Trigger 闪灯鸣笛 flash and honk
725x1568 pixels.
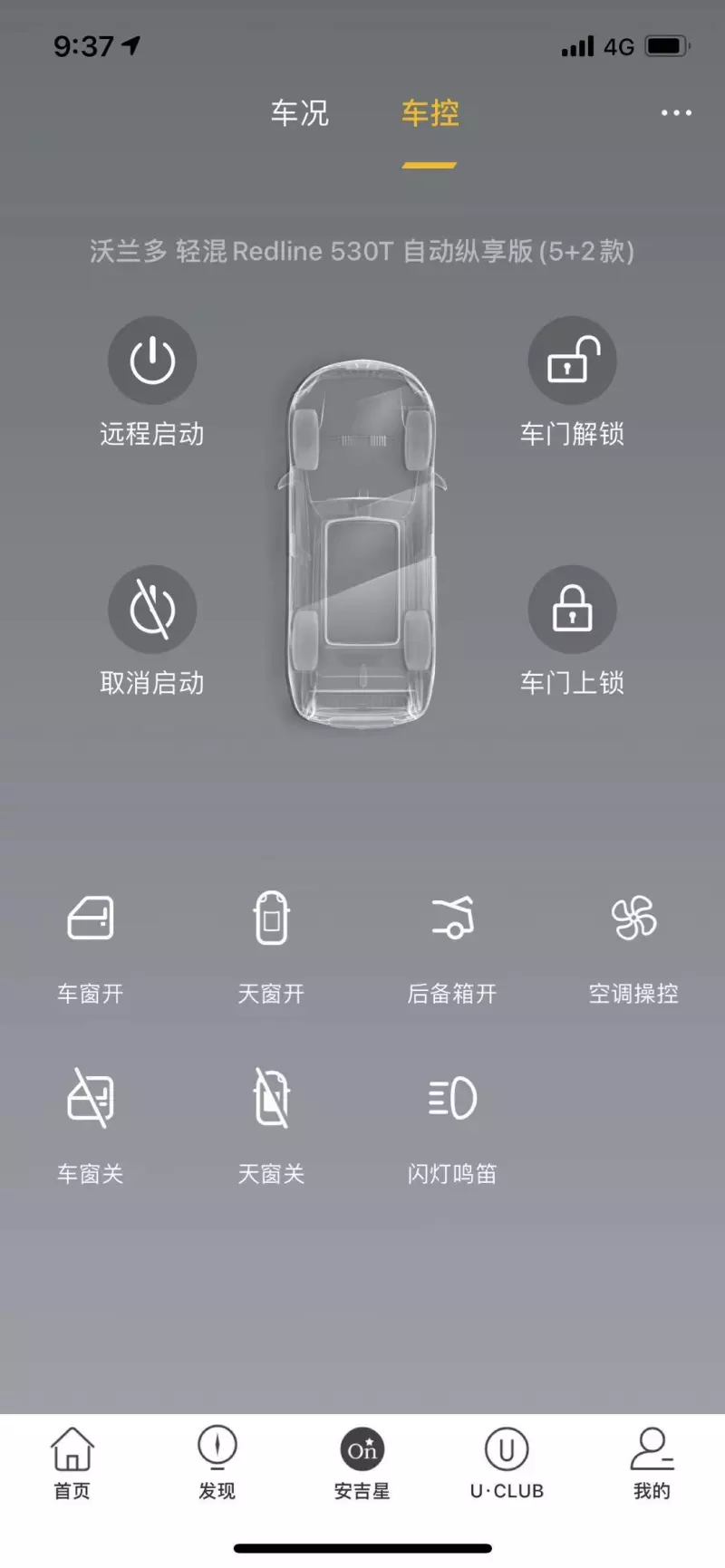pos(452,1099)
